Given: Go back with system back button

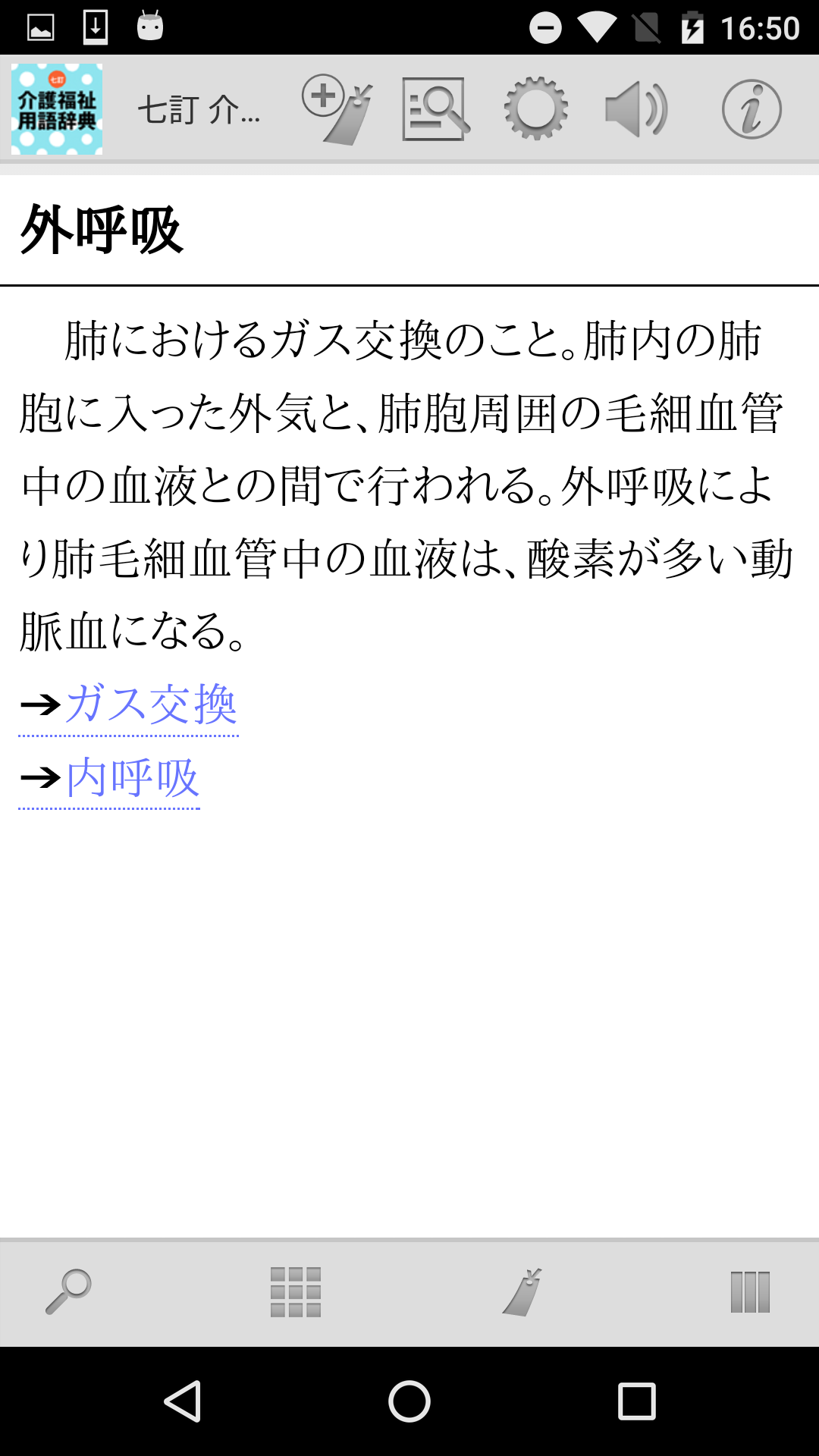Looking at the screenshot, I should [x=182, y=1401].
